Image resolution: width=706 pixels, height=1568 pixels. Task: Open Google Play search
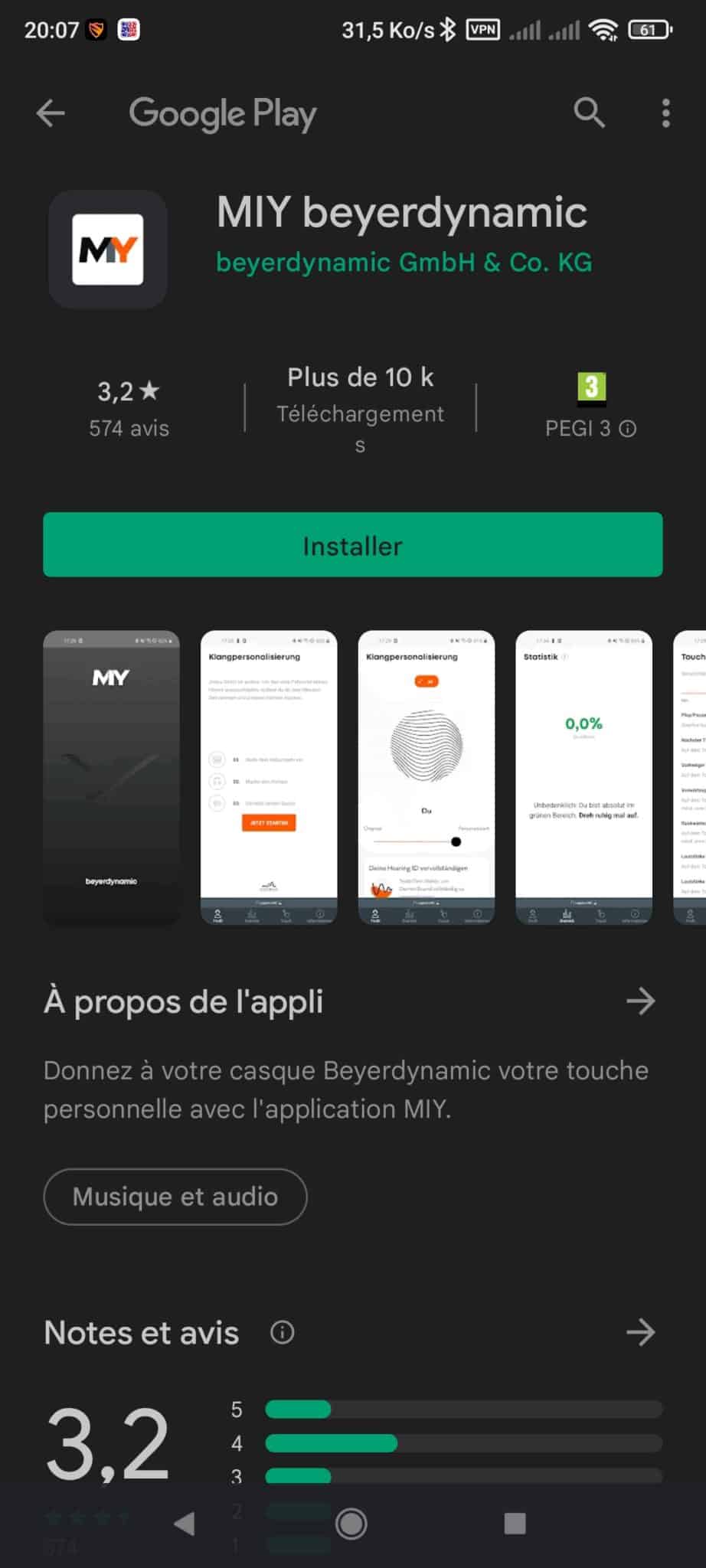(x=589, y=113)
